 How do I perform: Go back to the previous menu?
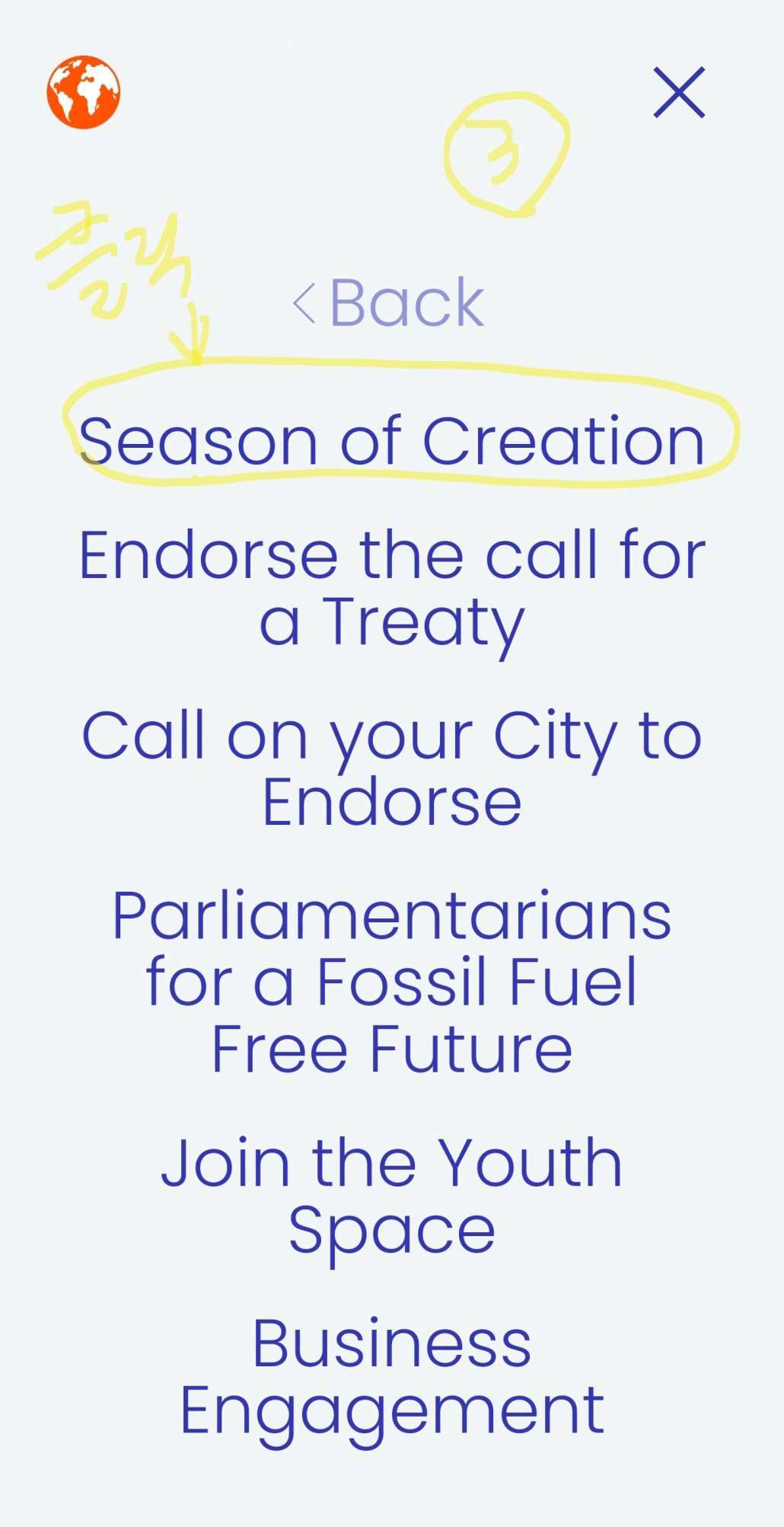coord(390,303)
